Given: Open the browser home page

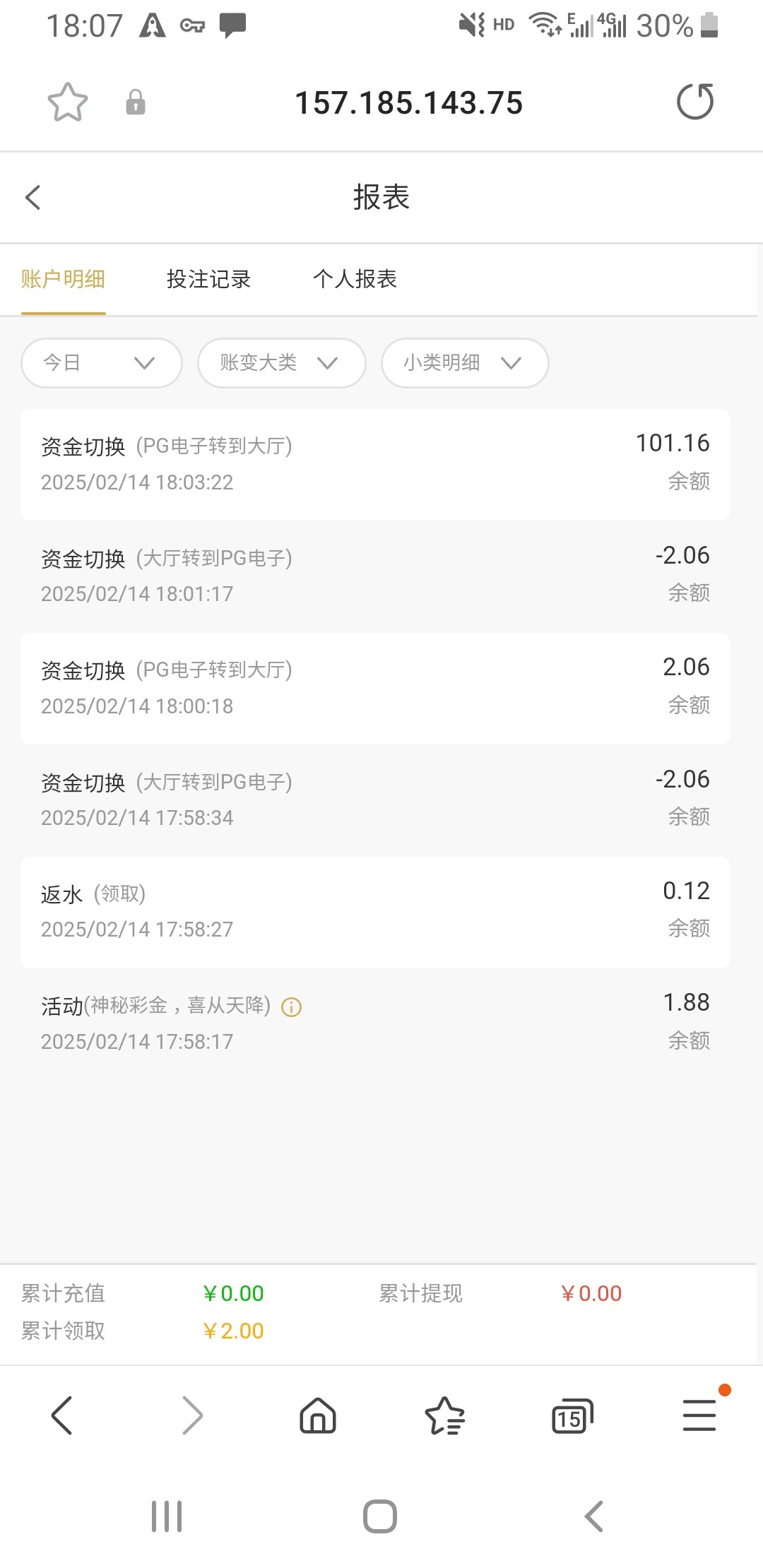Looking at the screenshot, I should 318,1415.
